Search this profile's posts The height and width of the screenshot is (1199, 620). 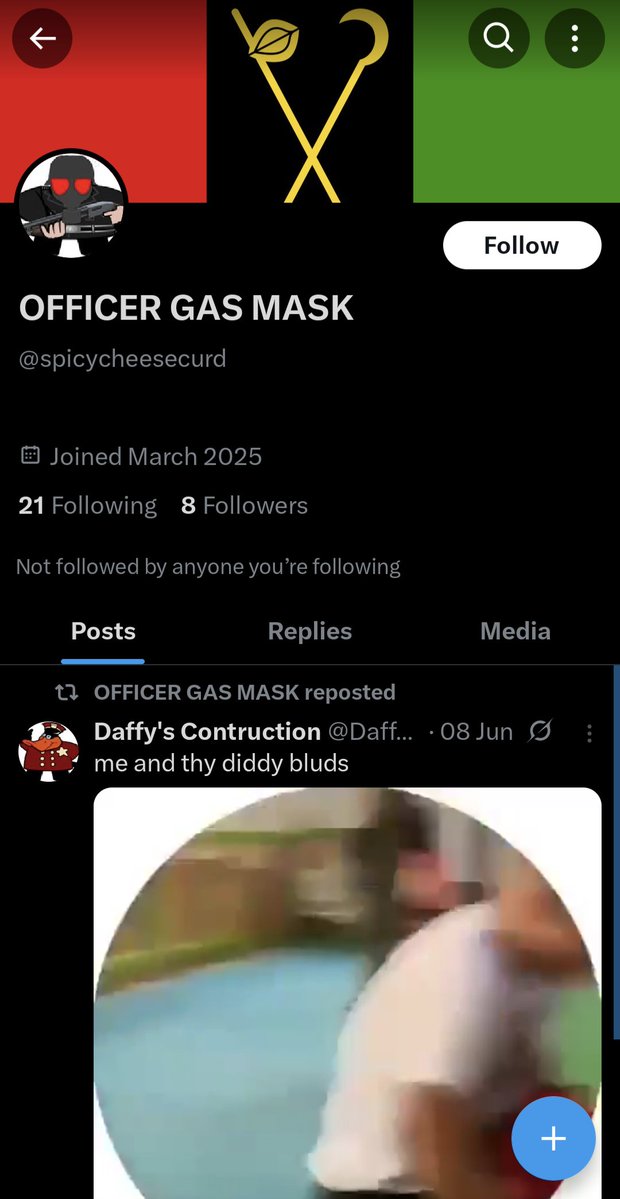coord(498,39)
